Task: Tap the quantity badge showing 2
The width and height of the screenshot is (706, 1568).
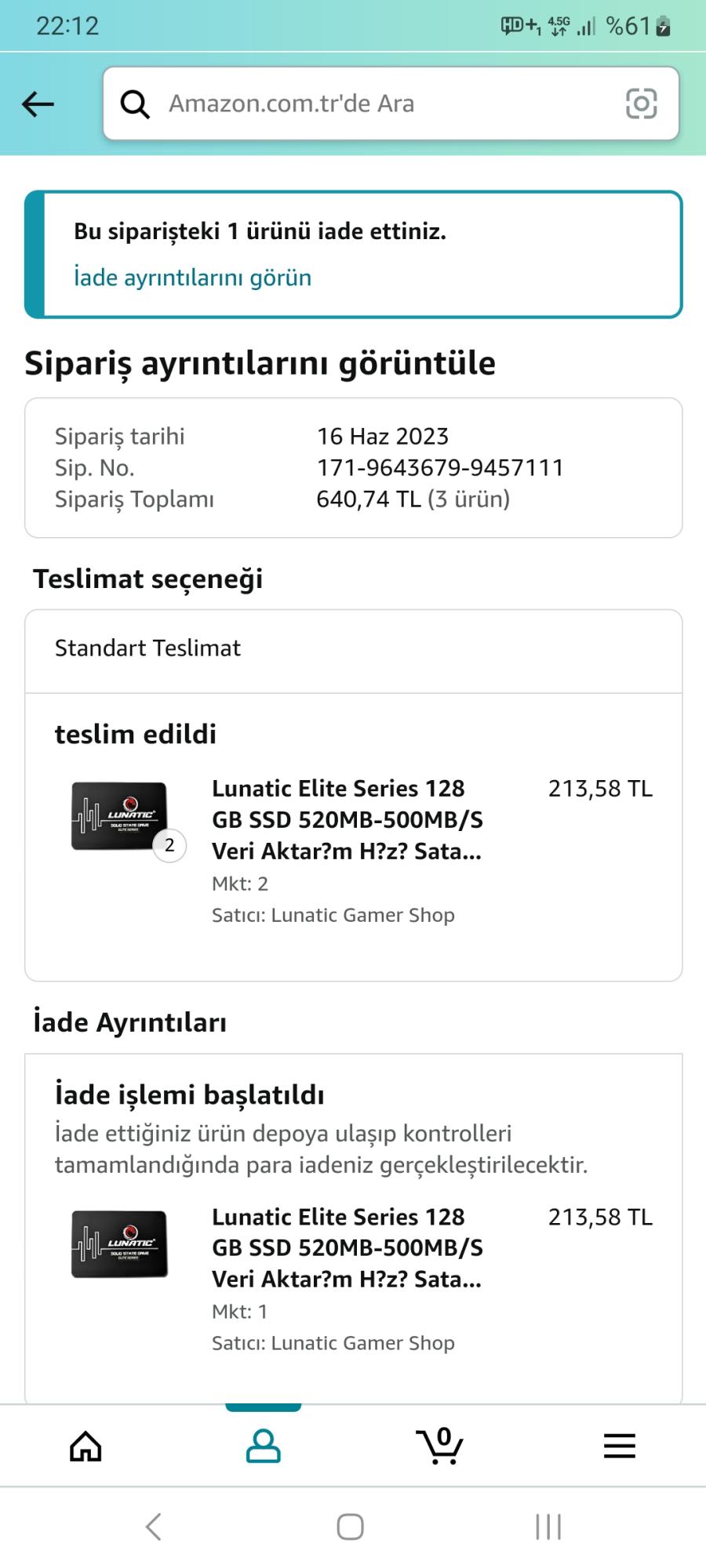Action: click(168, 846)
